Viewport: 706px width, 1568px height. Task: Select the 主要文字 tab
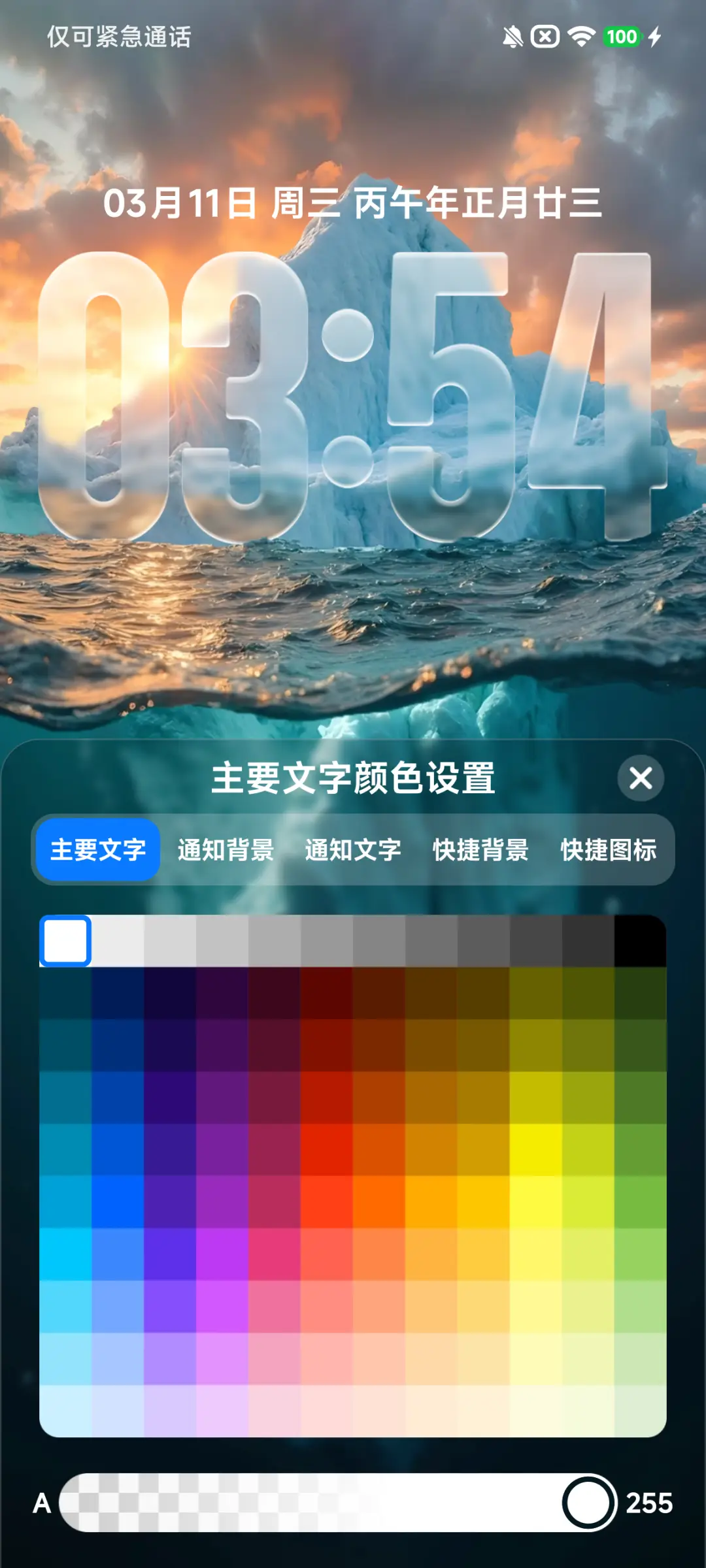tap(98, 851)
